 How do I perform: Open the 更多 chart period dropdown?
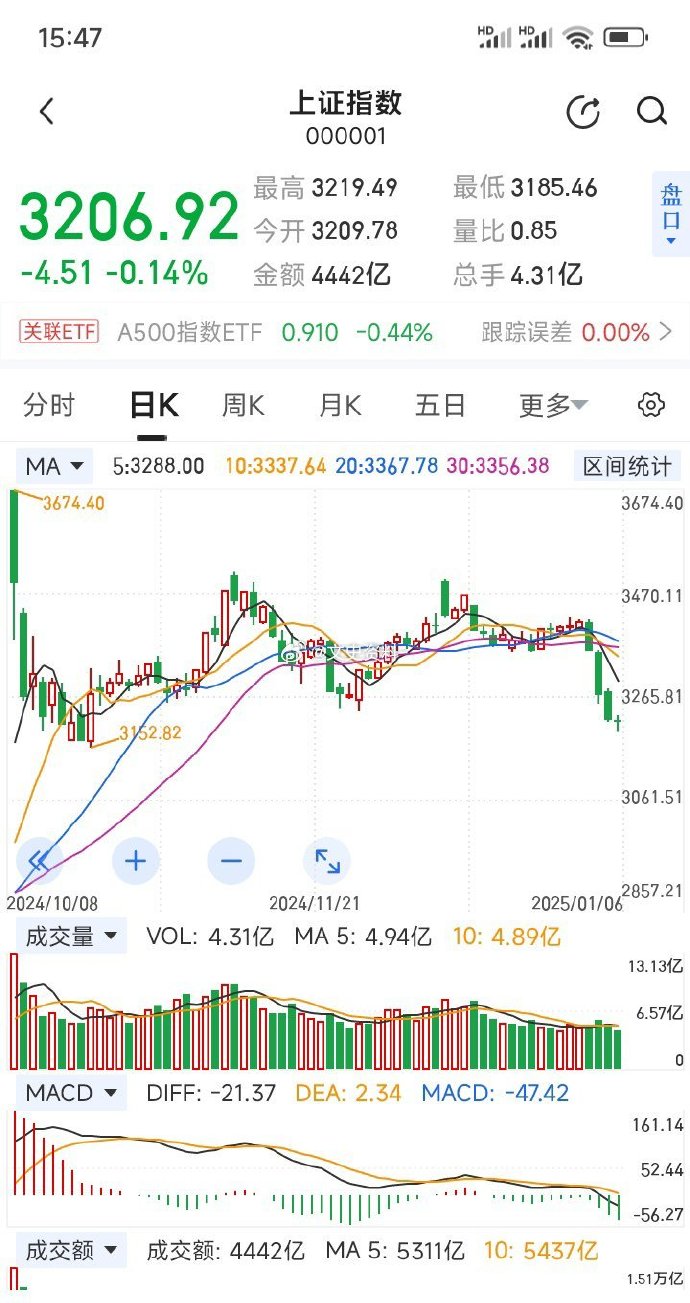click(553, 405)
